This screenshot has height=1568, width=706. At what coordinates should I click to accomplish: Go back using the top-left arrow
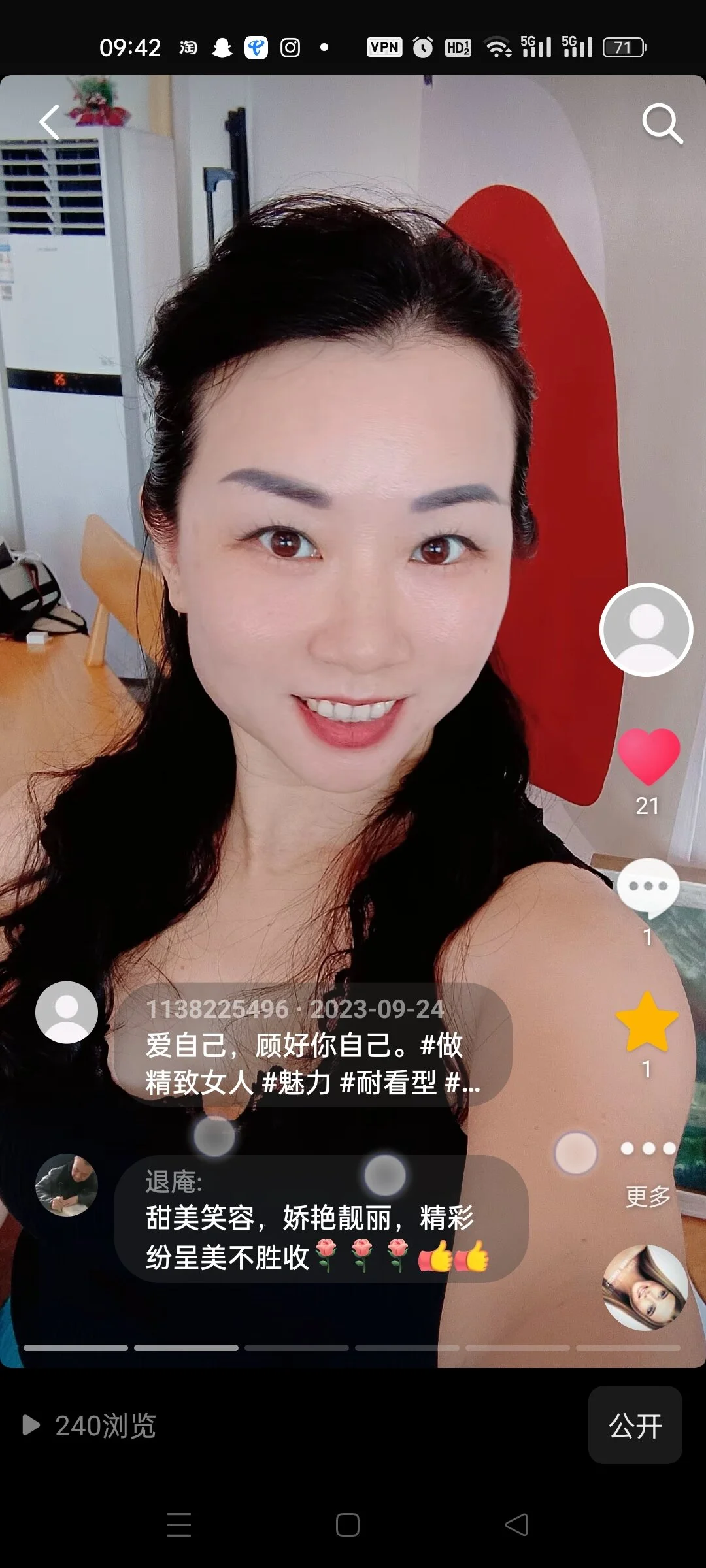[50, 122]
